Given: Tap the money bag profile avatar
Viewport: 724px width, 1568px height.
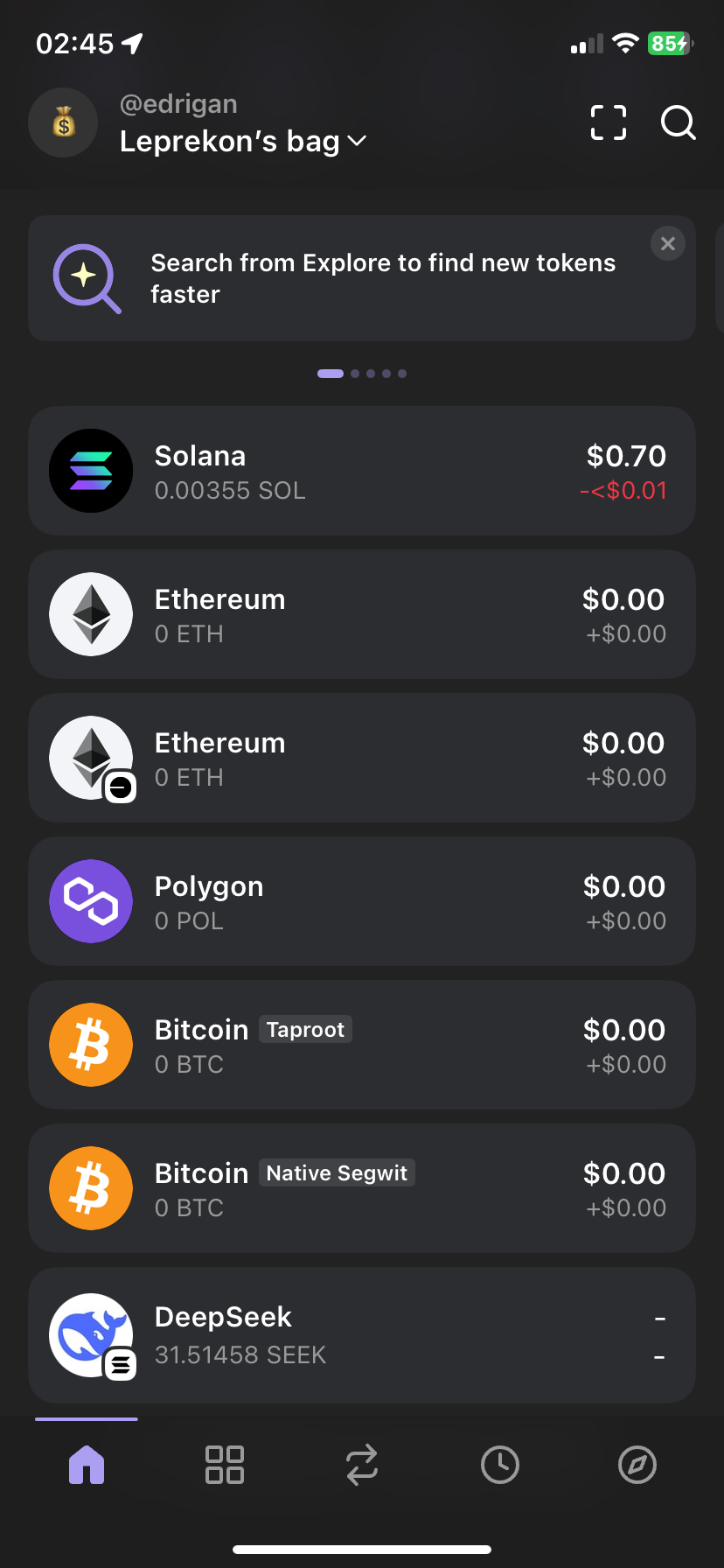Looking at the screenshot, I should point(63,122).
